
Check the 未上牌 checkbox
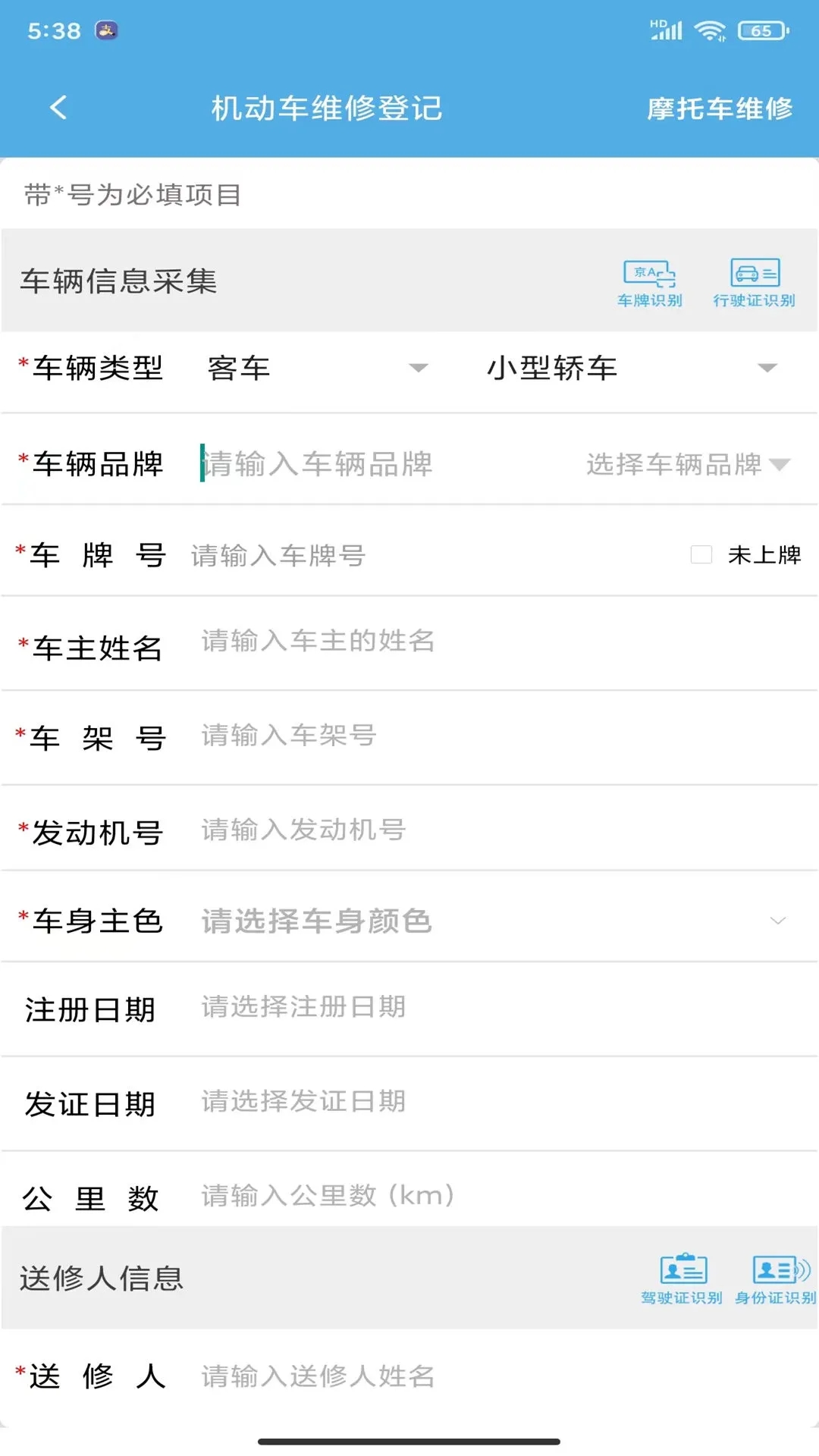701,555
